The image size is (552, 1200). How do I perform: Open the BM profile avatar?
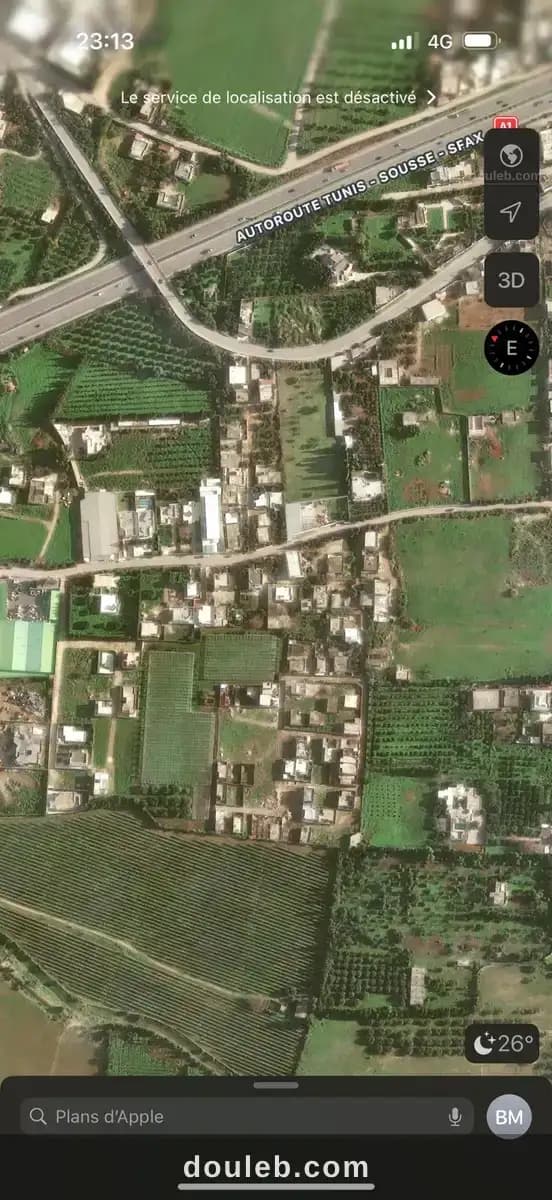pyautogui.click(x=509, y=1117)
